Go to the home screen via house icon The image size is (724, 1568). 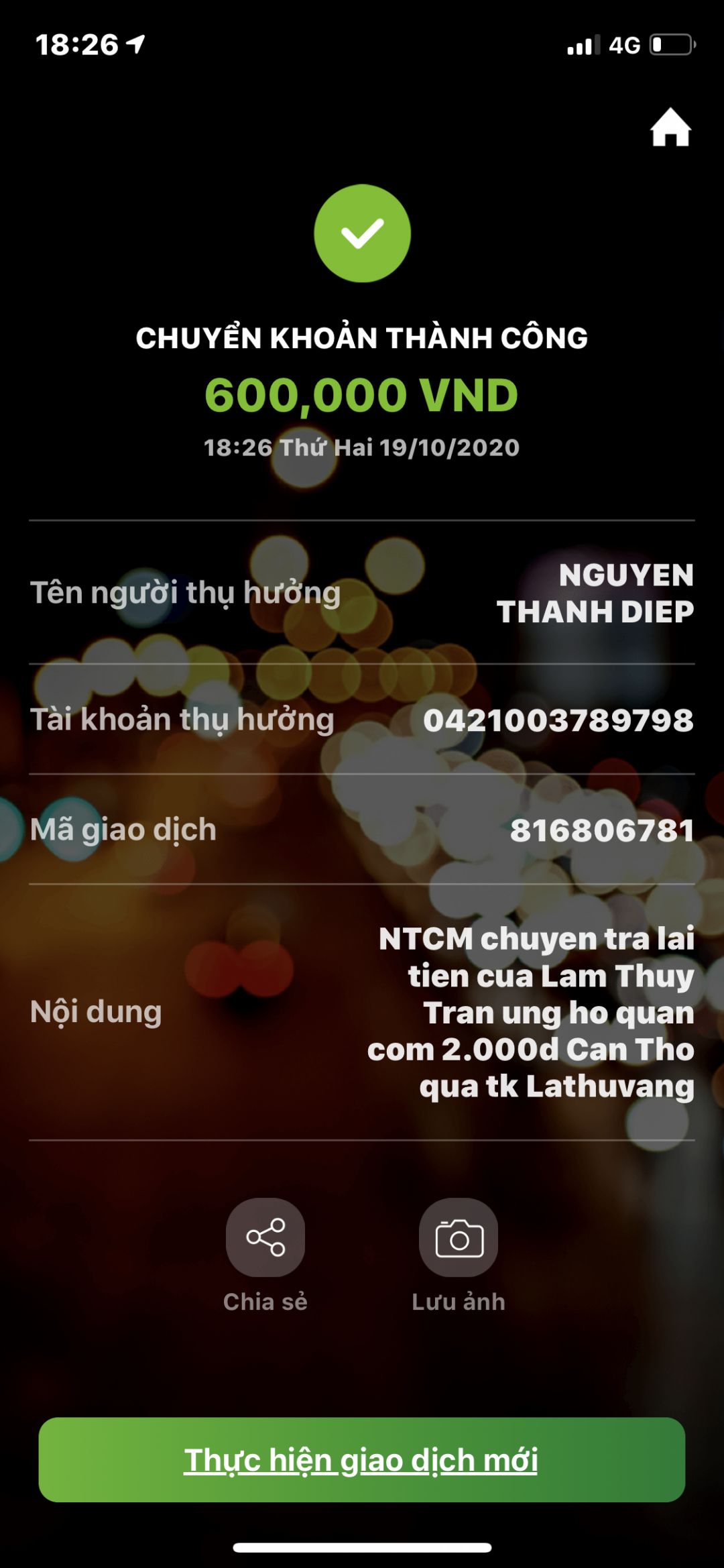coord(670,127)
